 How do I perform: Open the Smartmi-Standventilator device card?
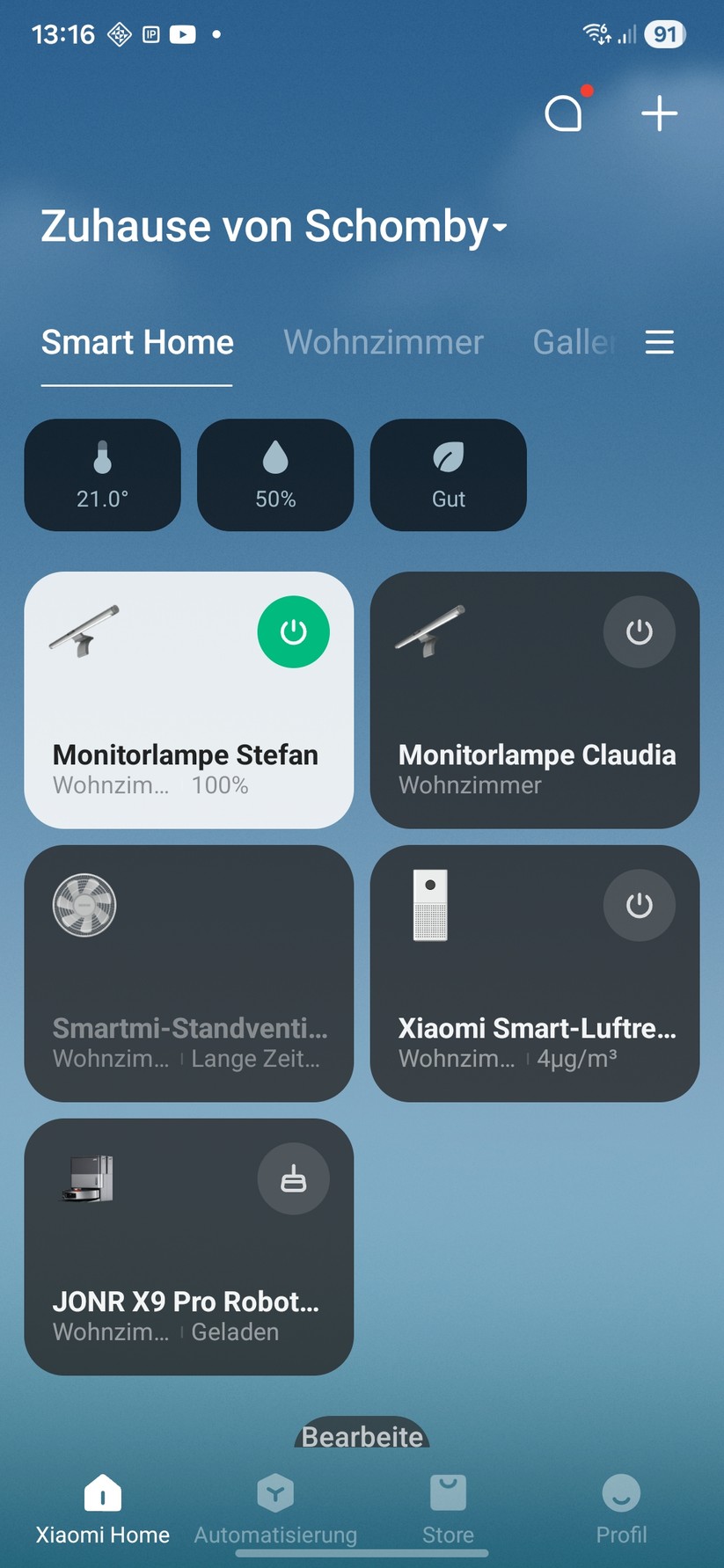tap(188, 974)
